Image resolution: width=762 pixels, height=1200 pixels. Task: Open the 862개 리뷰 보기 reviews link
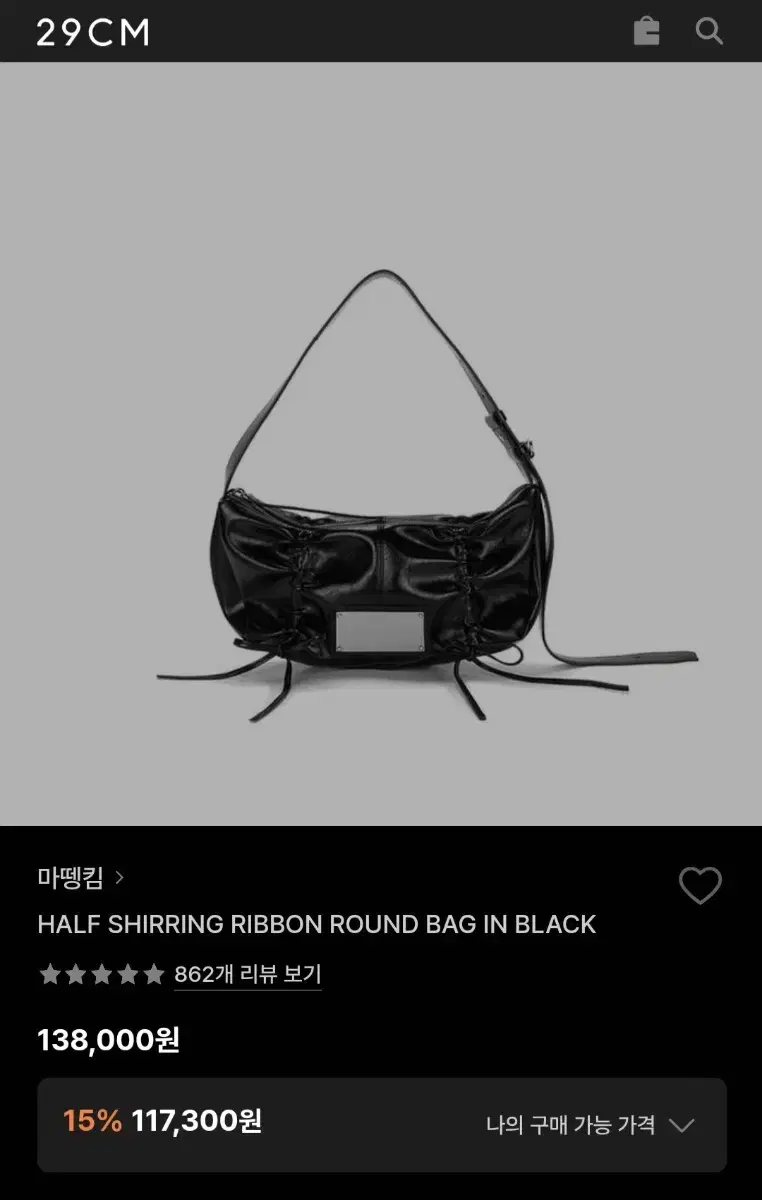pyautogui.click(x=248, y=974)
